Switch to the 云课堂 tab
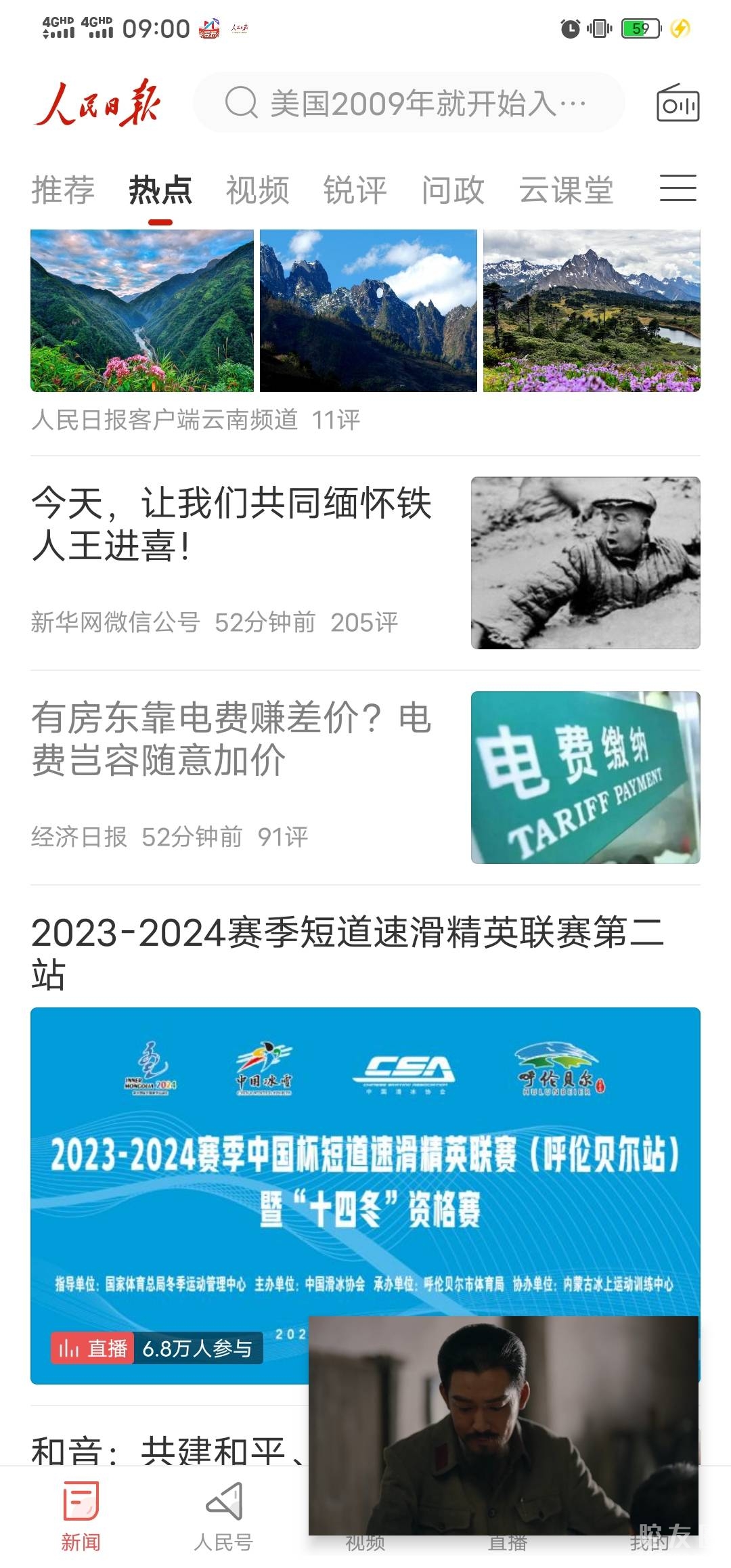Image resolution: width=731 pixels, height=1568 pixels. click(x=566, y=190)
